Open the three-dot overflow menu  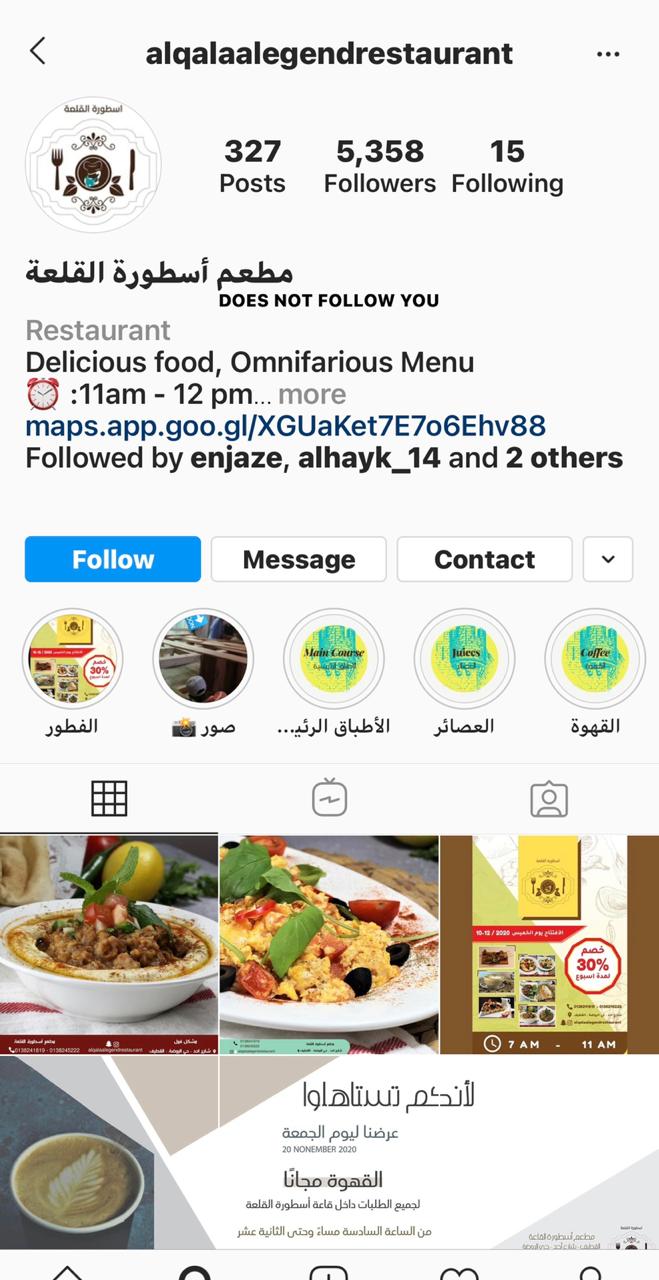(x=608, y=54)
